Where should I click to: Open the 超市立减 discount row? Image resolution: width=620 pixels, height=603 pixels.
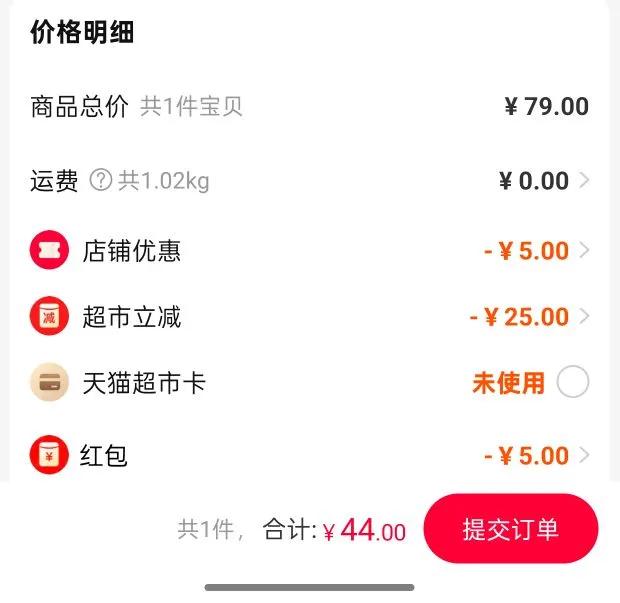click(529, 317)
